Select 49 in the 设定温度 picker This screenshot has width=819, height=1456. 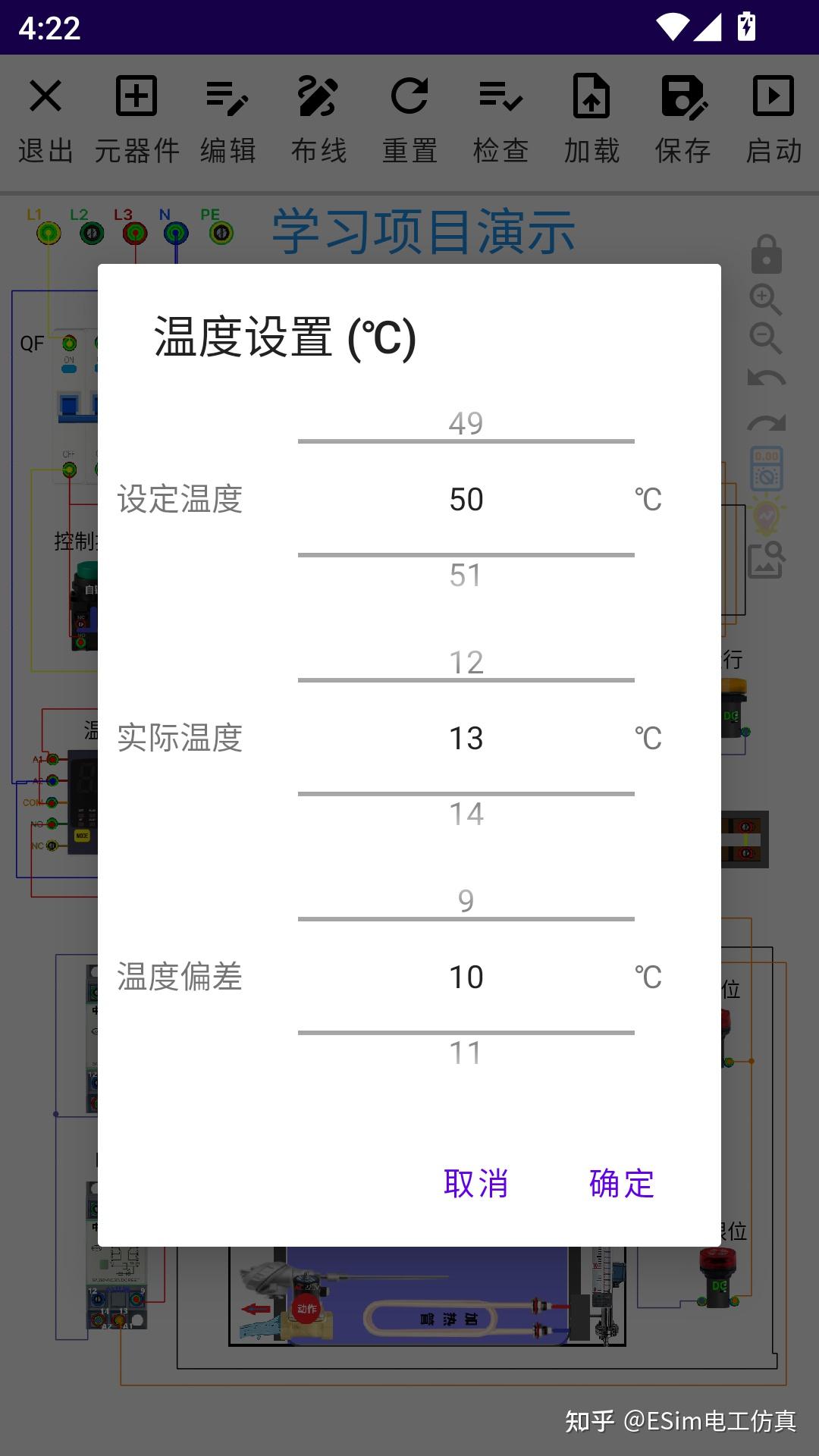point(466,423)
